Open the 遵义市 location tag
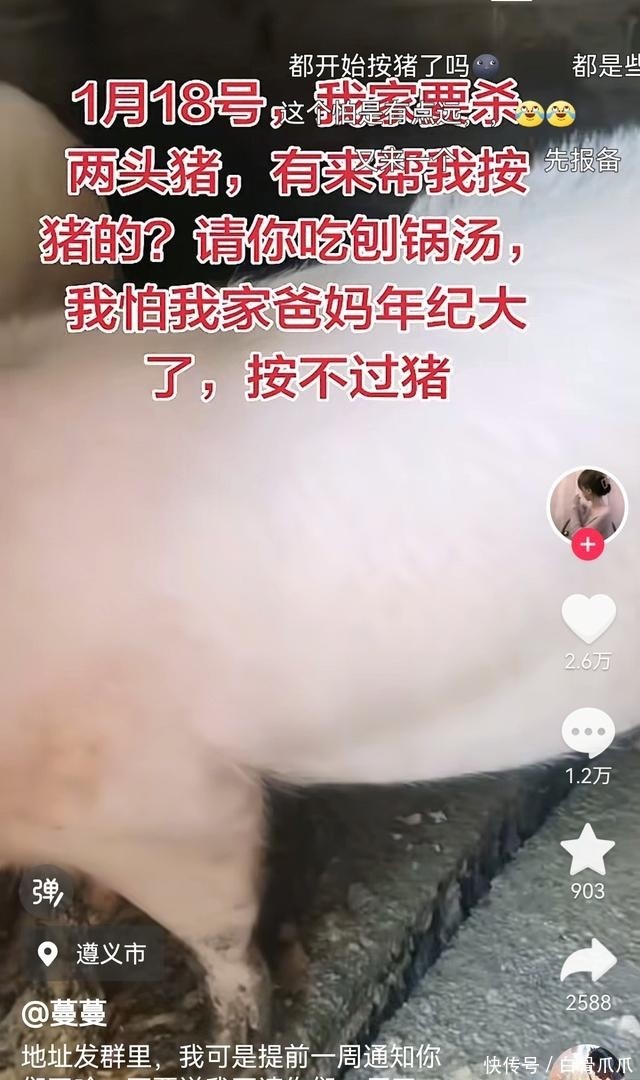This screenshot has width=640, height=1080. click(x=92, y=953)
